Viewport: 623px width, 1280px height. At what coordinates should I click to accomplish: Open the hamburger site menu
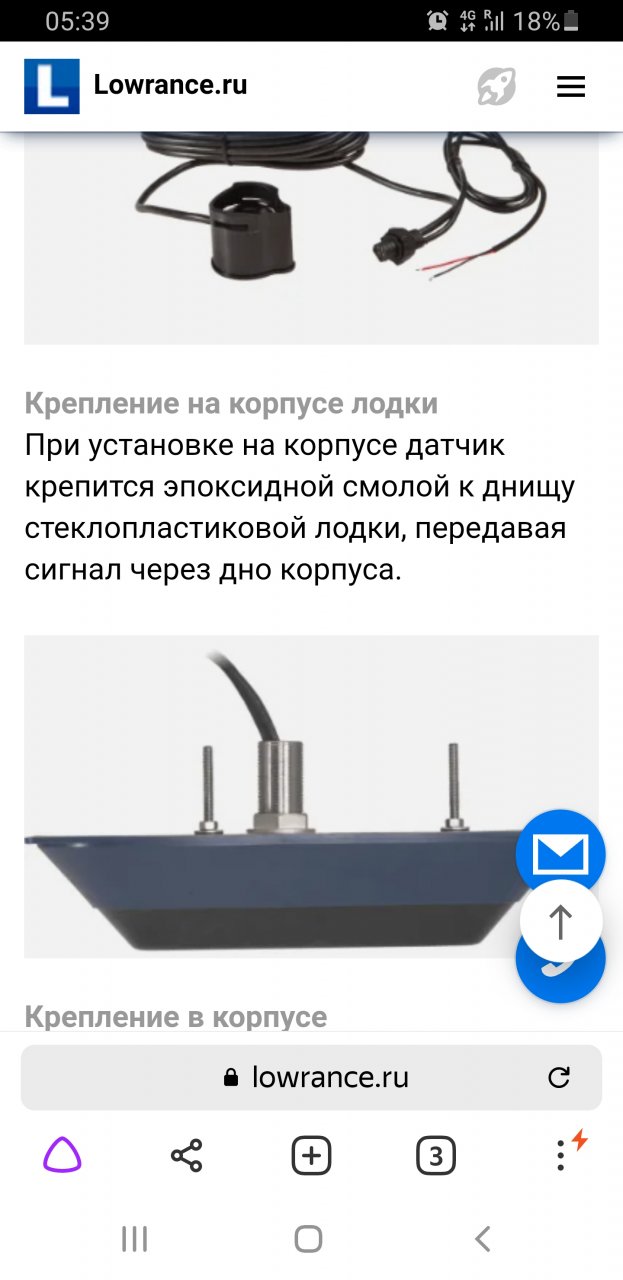click(570, 87)
